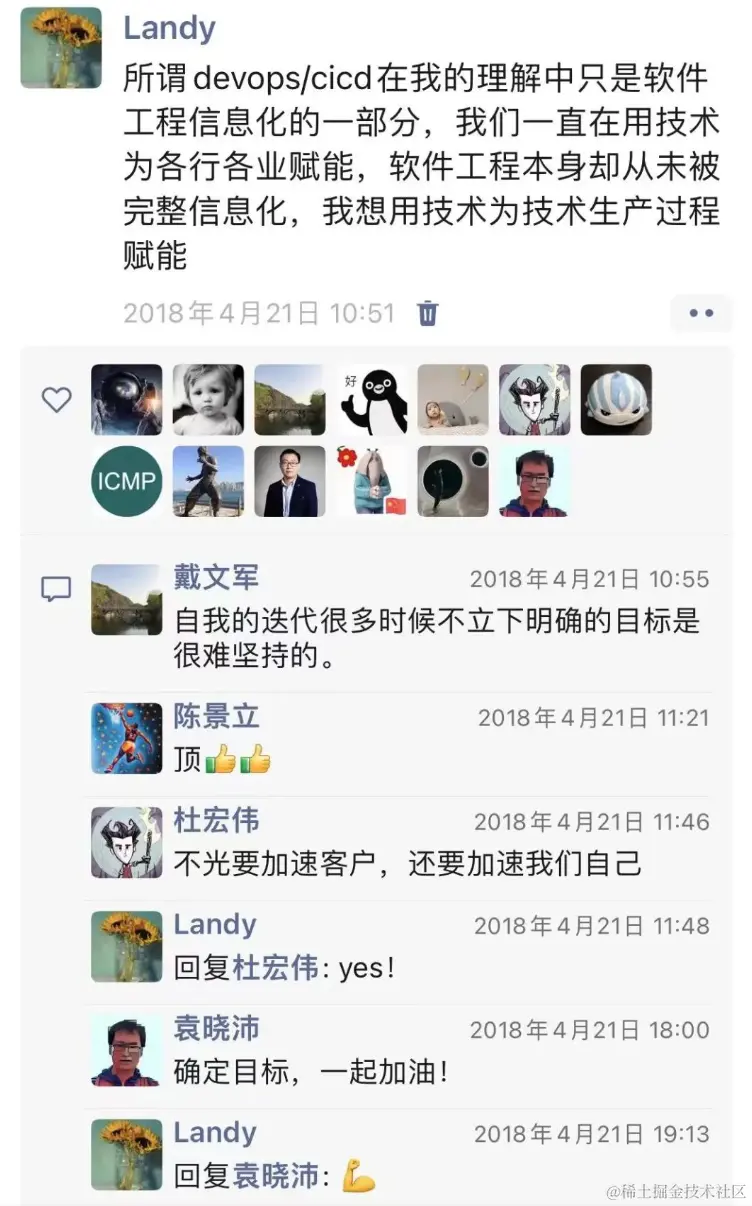Image resolution: width=752 pixels, height=1206 pixels.
Task: Tap the 杜宏伟 link in Landy's yes reply
Action: (275, 968)
